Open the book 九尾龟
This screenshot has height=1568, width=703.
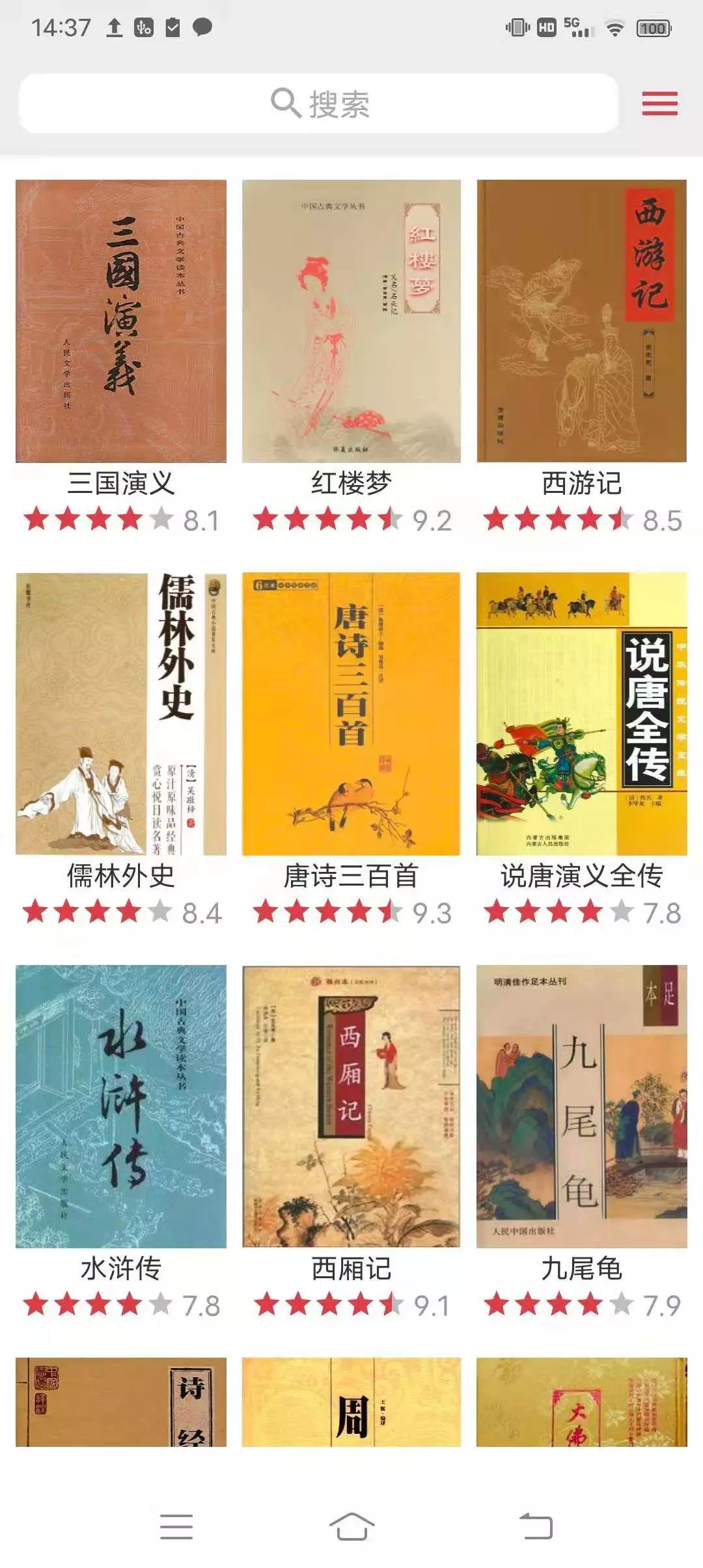[581, 1106]
